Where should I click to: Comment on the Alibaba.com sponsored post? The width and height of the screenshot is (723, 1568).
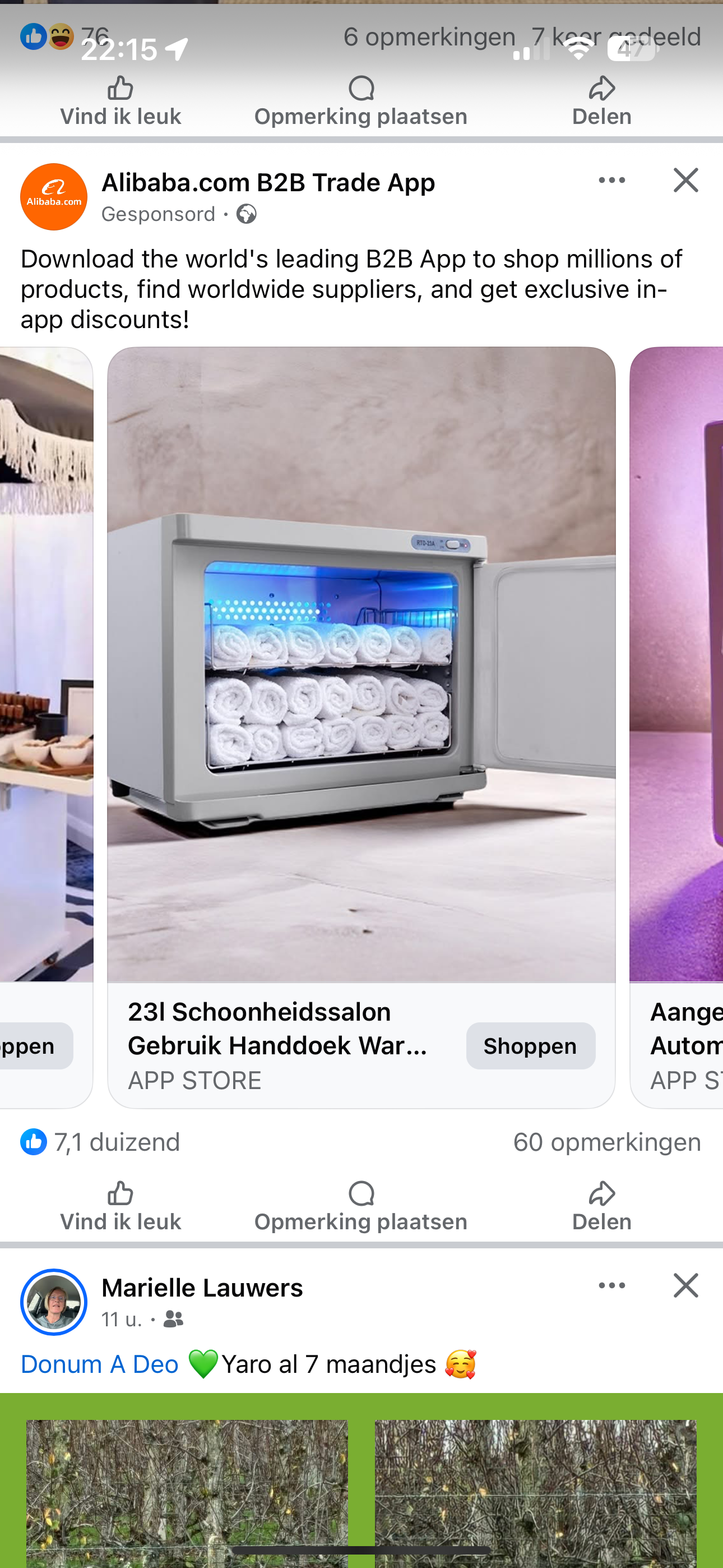[361, 1206]
